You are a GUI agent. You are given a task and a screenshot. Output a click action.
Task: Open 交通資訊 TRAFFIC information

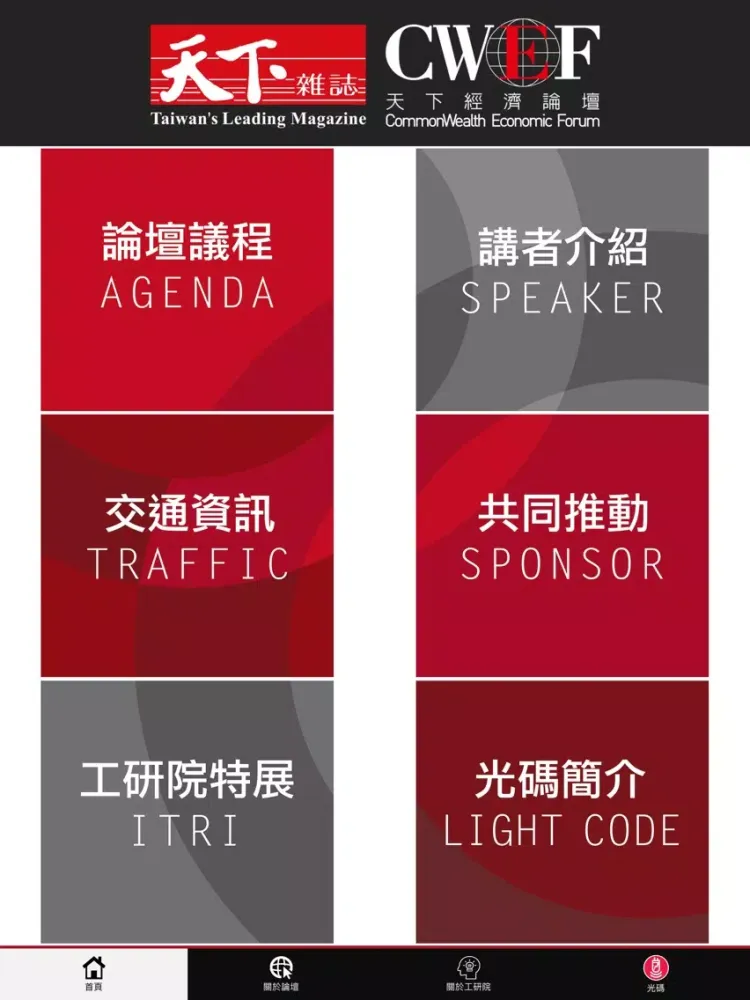coord(187,545)
